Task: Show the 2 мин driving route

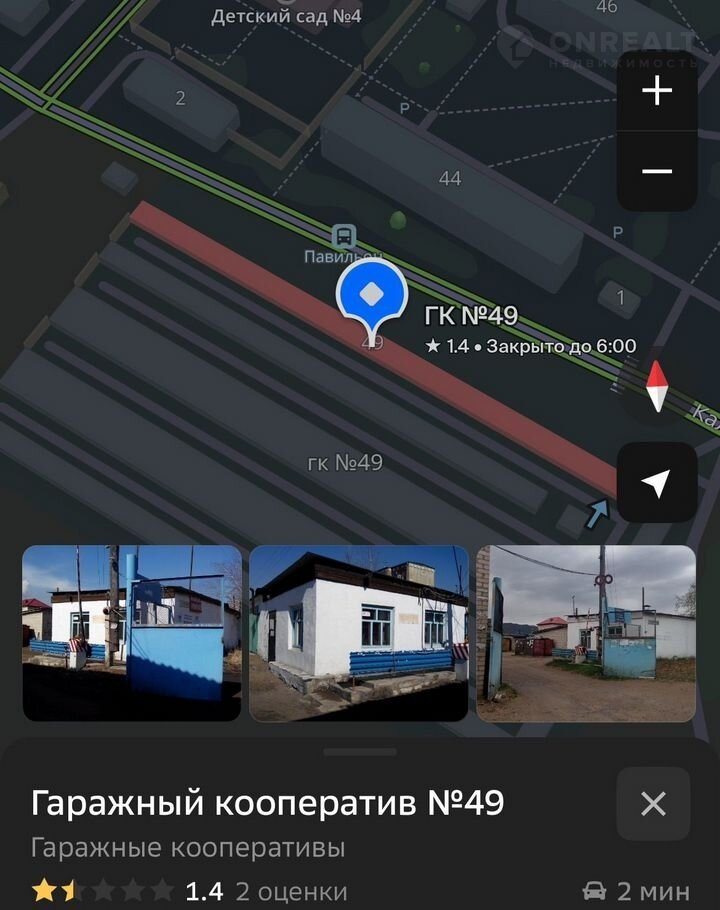Action: coord(636,890)
